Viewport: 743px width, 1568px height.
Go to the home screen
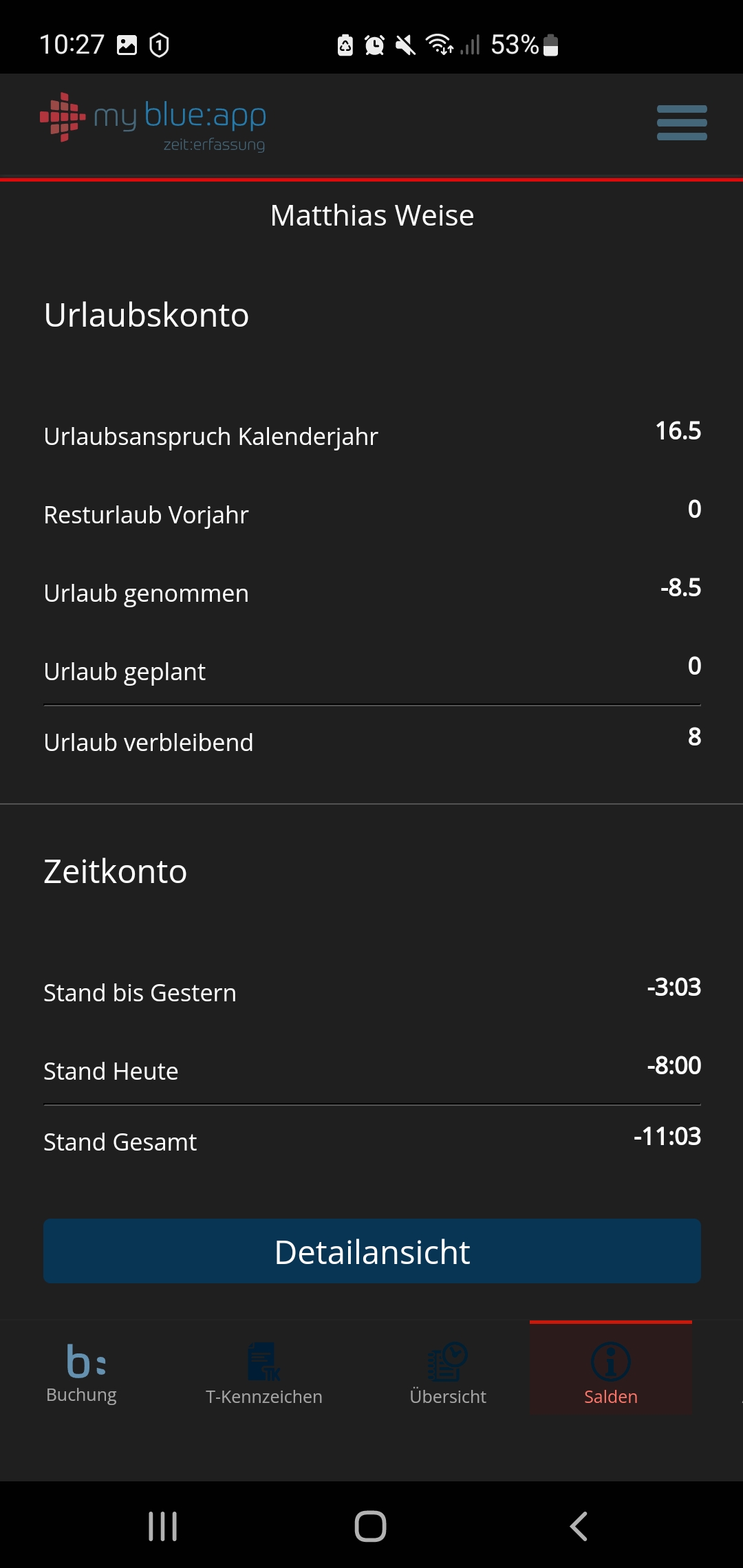[370, 1526]
